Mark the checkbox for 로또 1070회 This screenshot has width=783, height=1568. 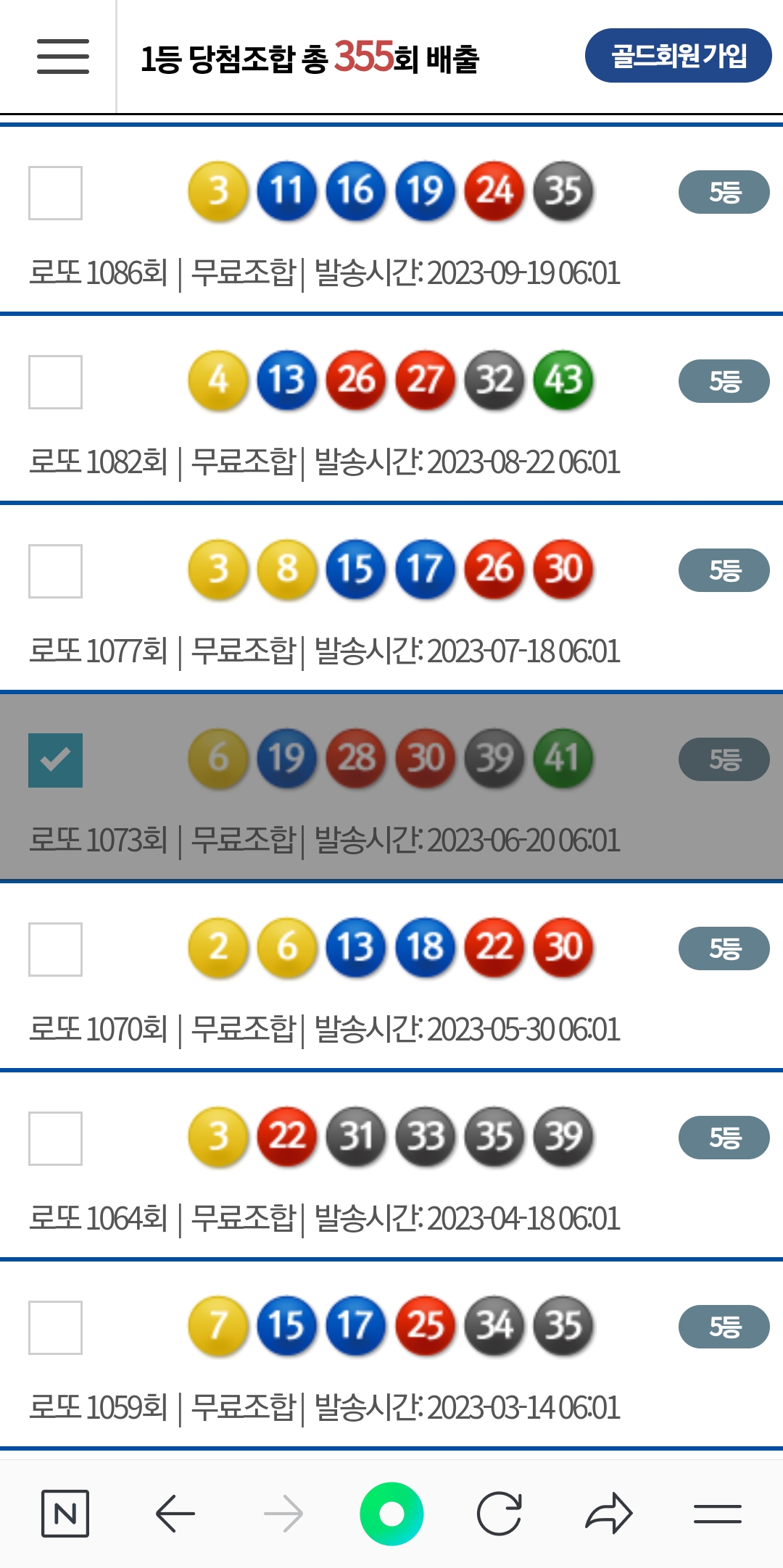coord(55,949)
